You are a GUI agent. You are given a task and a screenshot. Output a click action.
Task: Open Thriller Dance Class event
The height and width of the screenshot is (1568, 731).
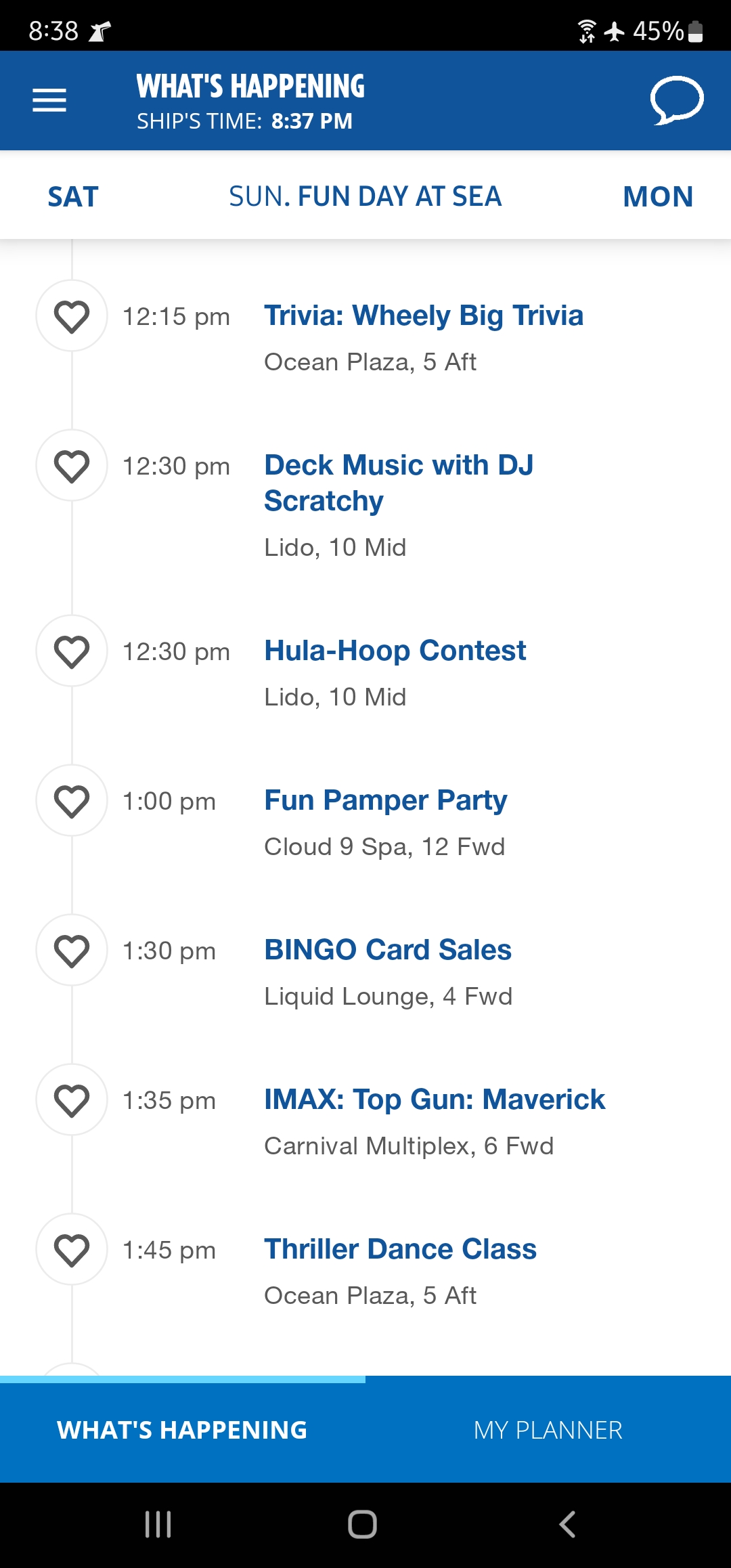point(400,1249)
